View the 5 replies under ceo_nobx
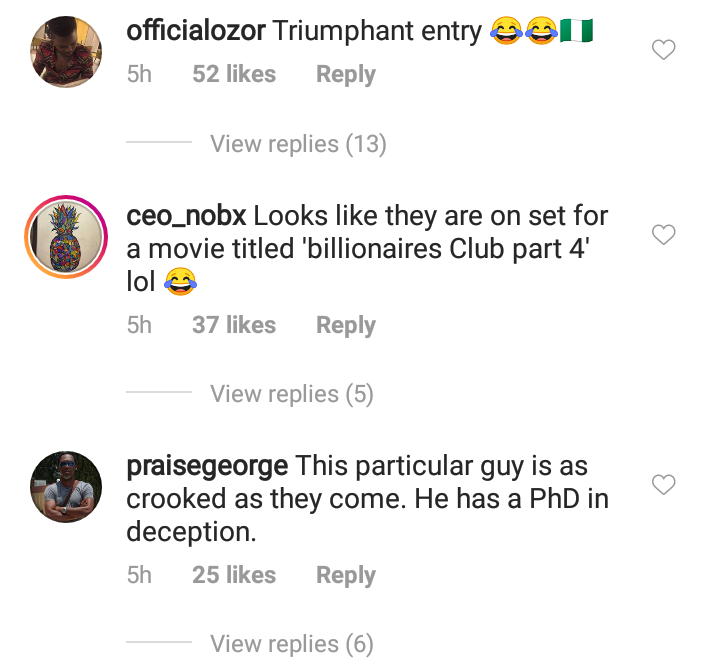 pyautogui.click(x=291, y=394)
